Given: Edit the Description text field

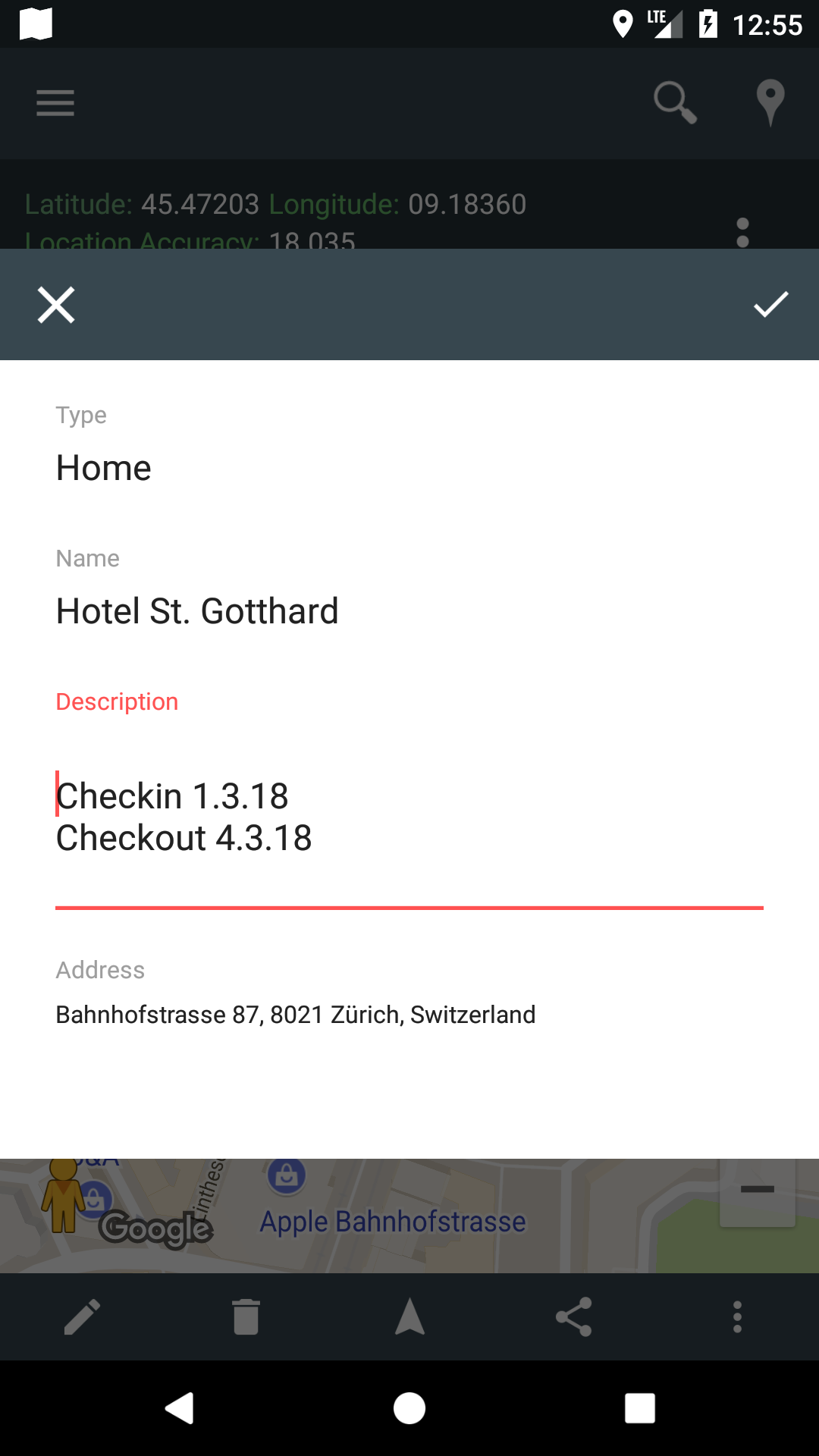Looking at the screenshot, I should tap(303, 817).
